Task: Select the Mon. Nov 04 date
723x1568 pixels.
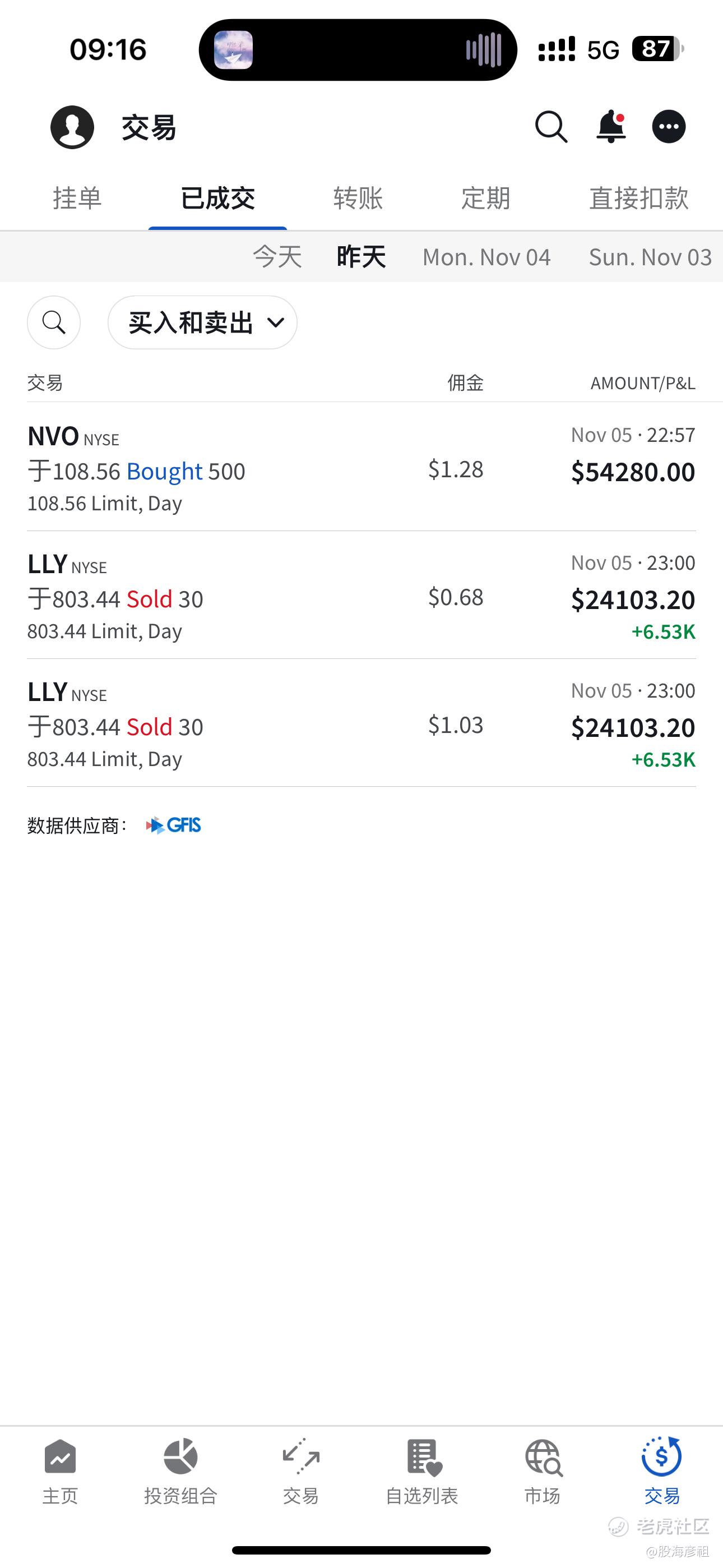Action: 487,257
